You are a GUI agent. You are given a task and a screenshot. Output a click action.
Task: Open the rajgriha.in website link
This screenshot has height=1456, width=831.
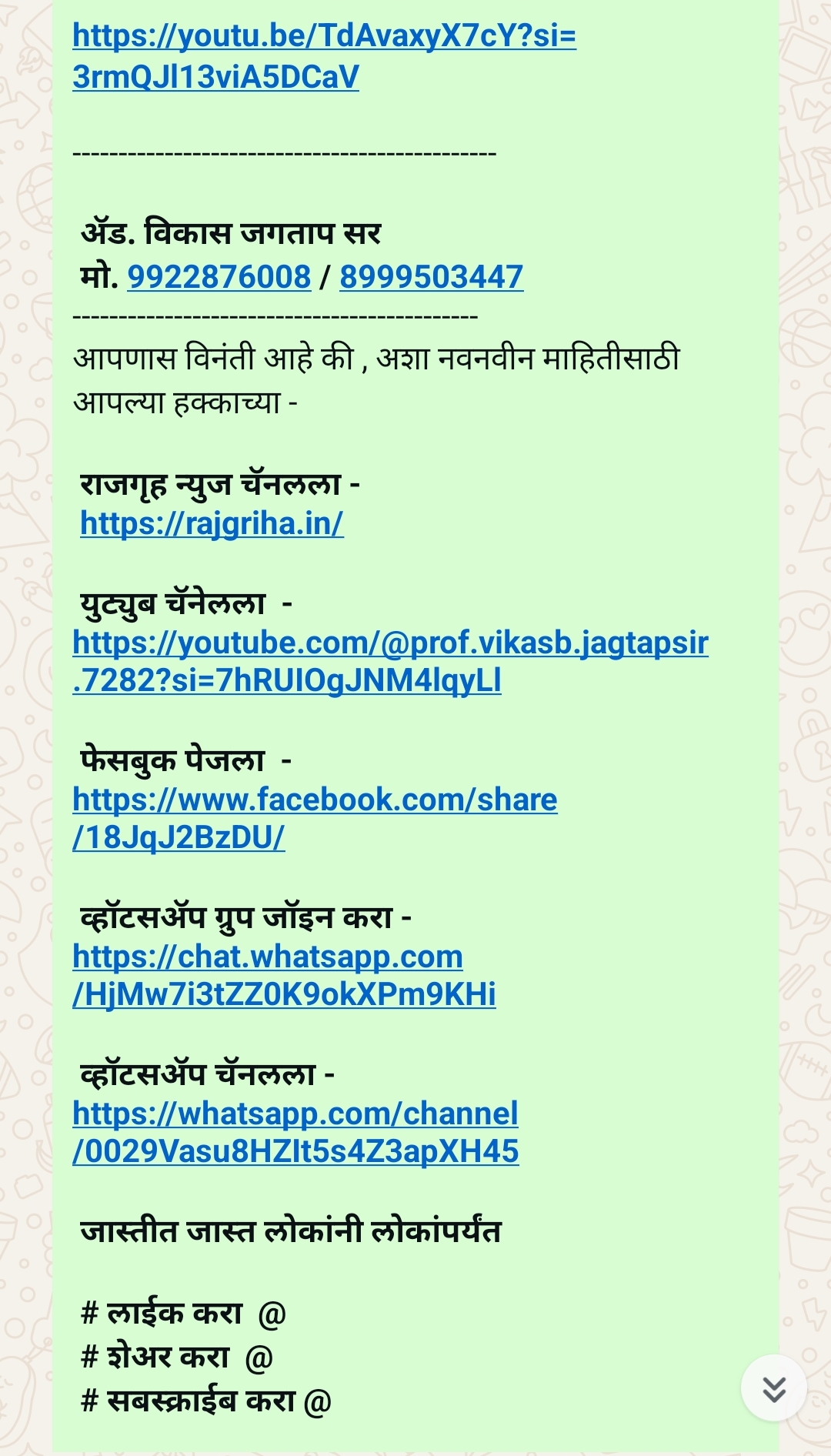point(212,523)
